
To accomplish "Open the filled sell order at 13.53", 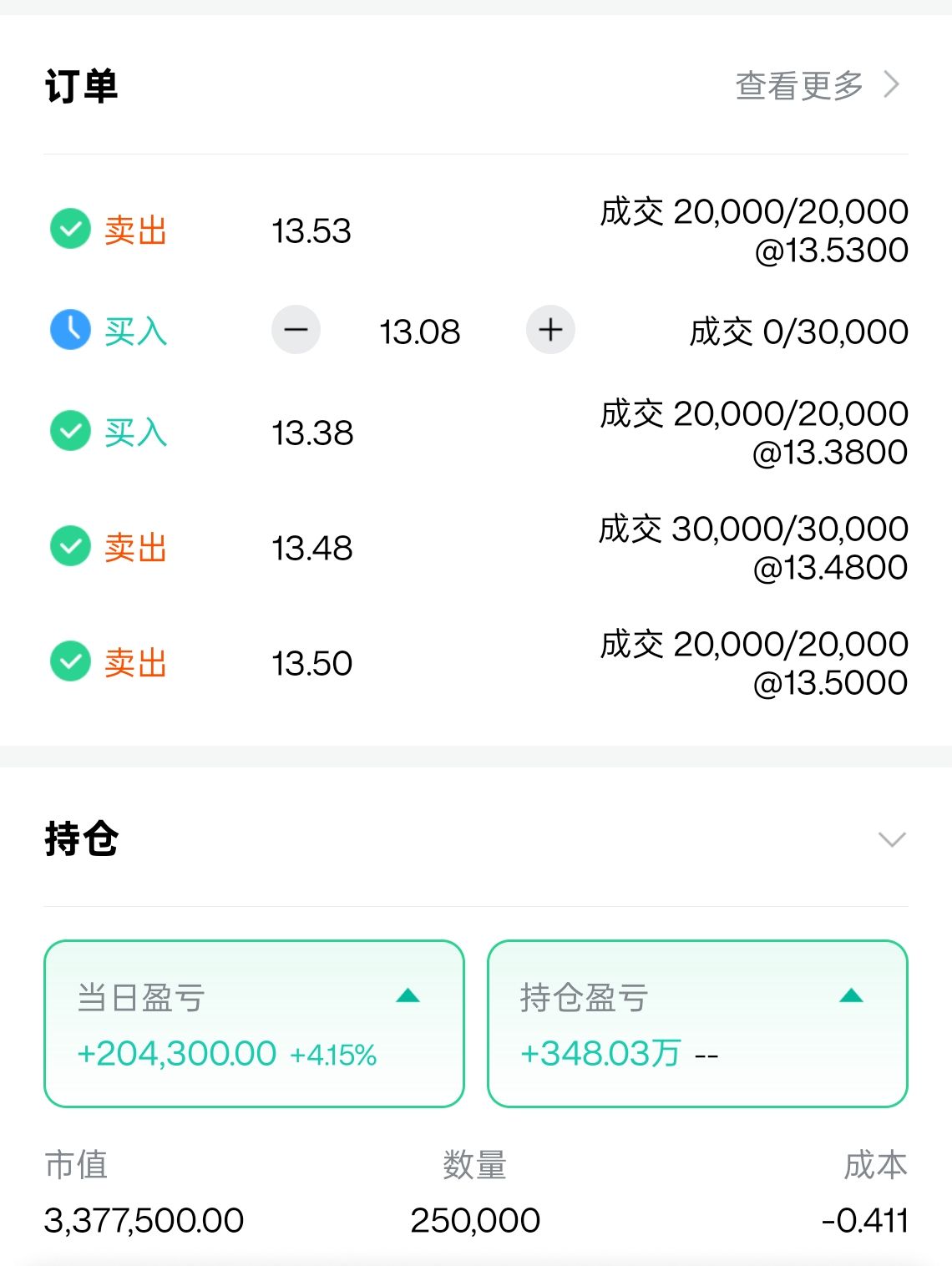I will (x=476, y=230).
